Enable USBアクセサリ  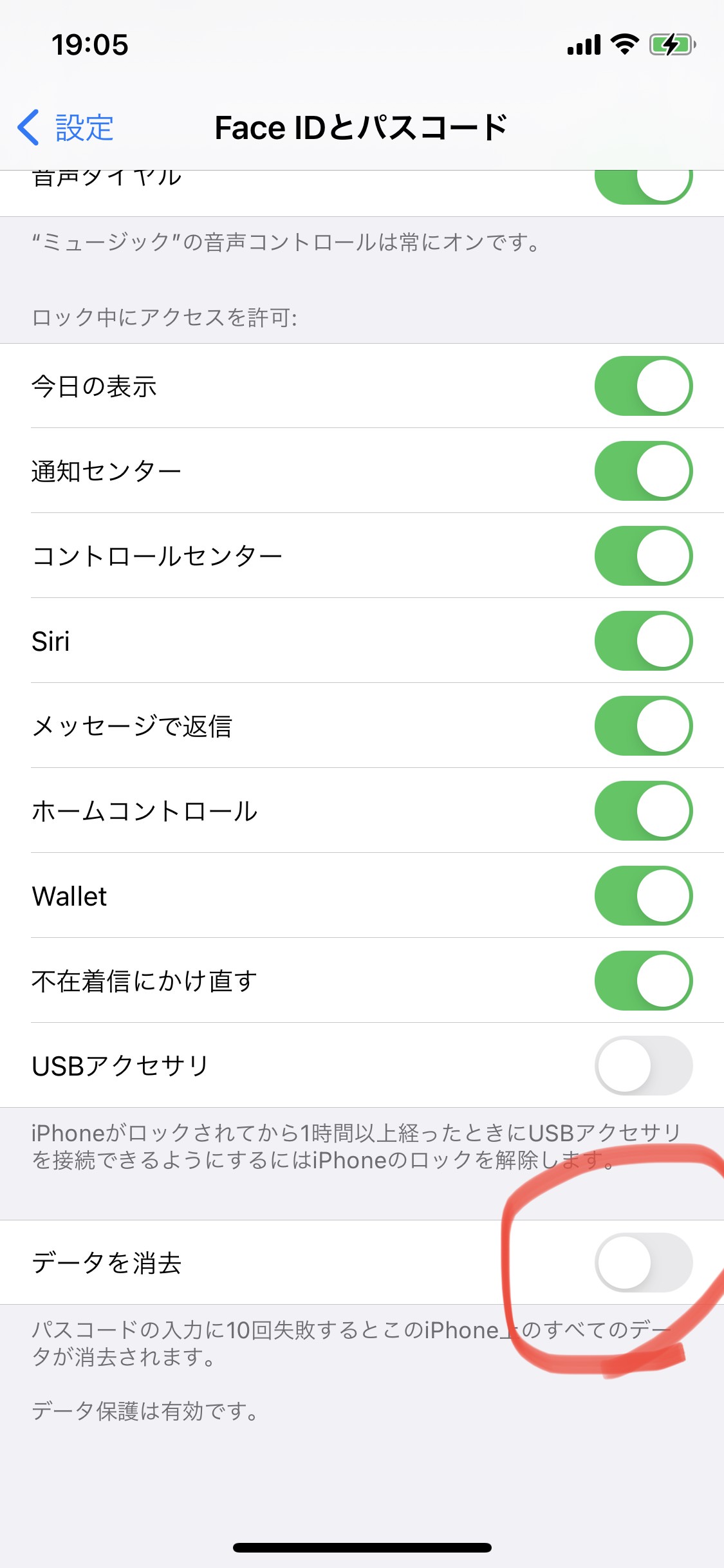pyautogui.click(x=643, y=1065)
